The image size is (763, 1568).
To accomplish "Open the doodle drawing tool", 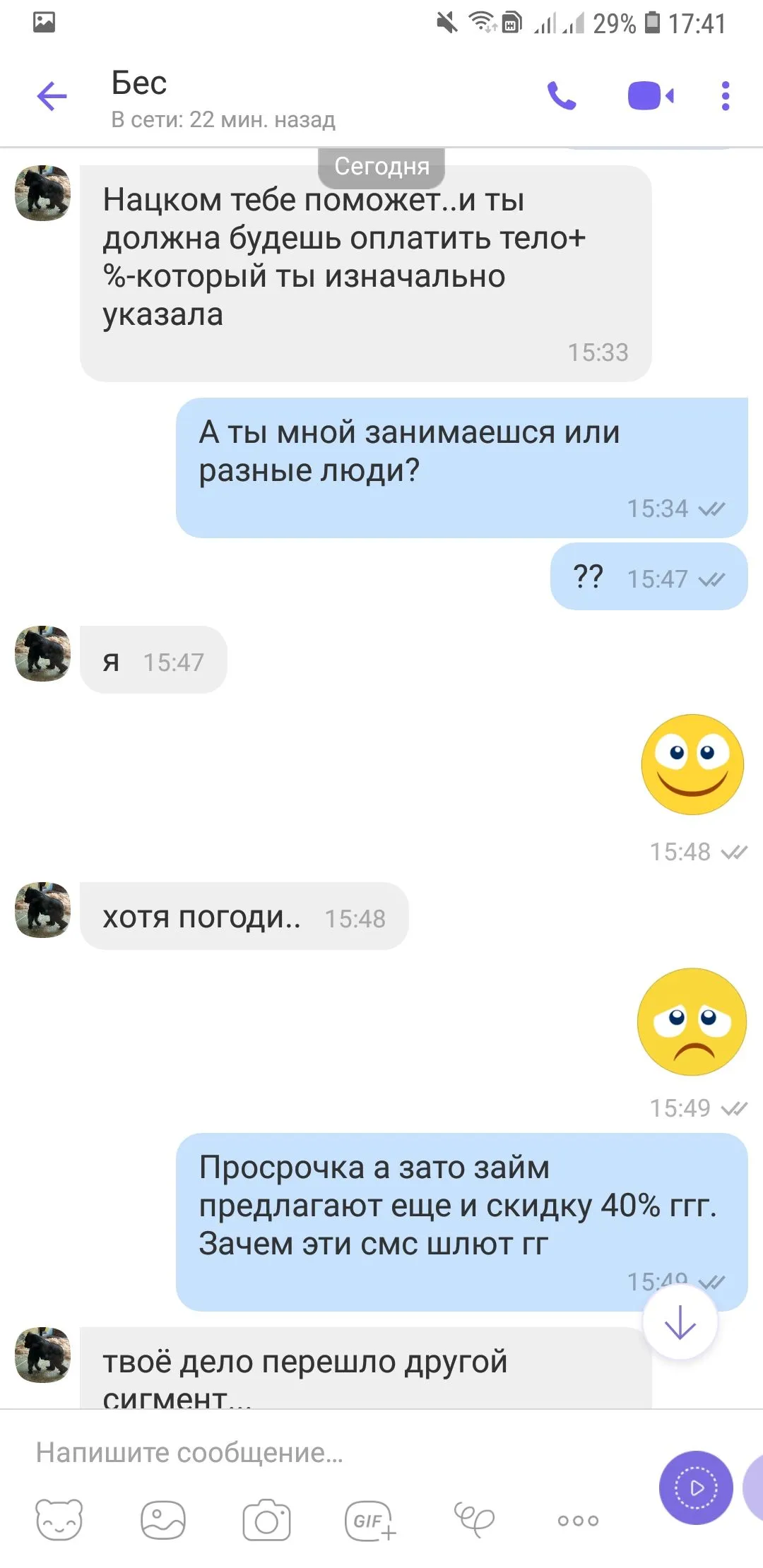I will click(x=474, y=1520).
